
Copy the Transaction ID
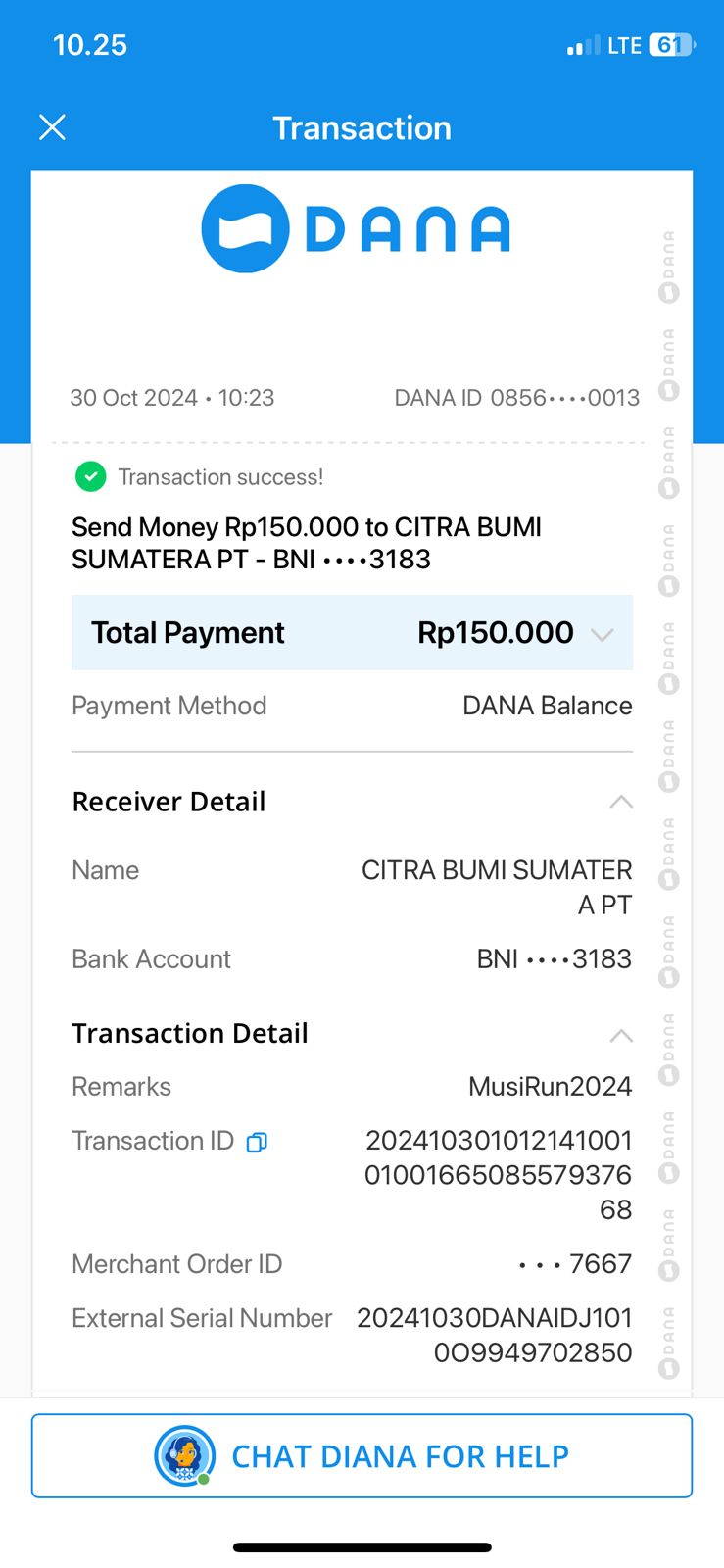tap(257, 1142)
